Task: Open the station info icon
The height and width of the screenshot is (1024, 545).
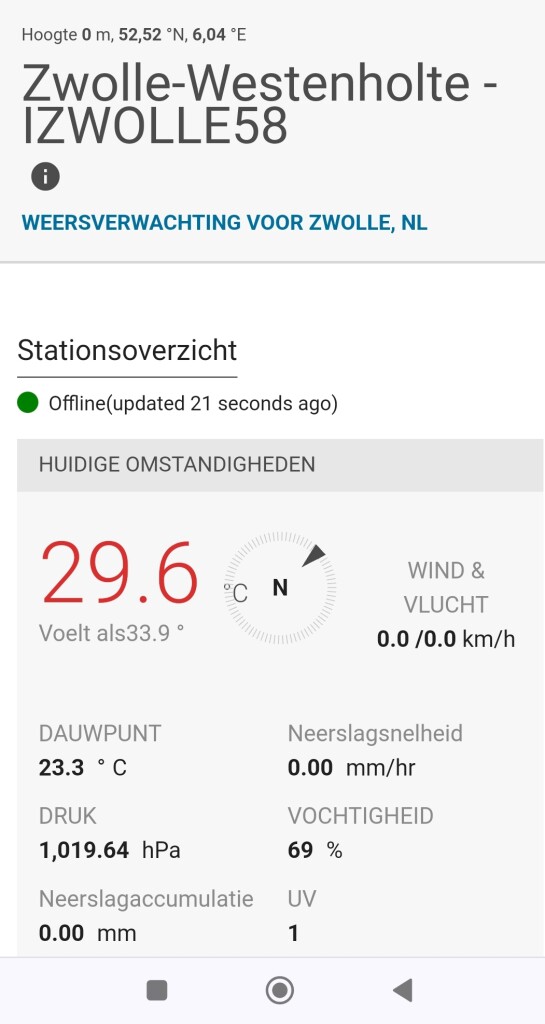Action: 45,176
